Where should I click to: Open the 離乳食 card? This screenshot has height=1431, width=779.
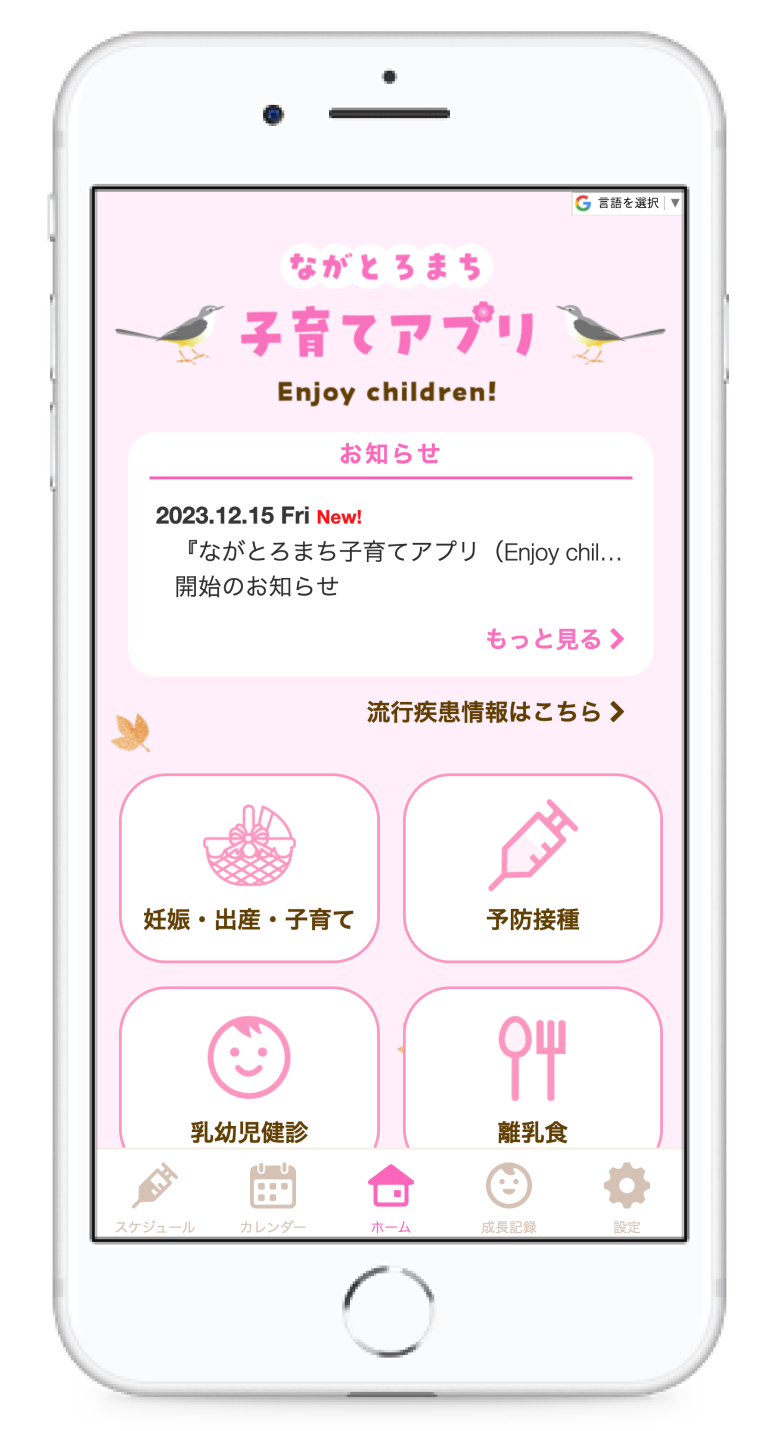[533, 1068]
